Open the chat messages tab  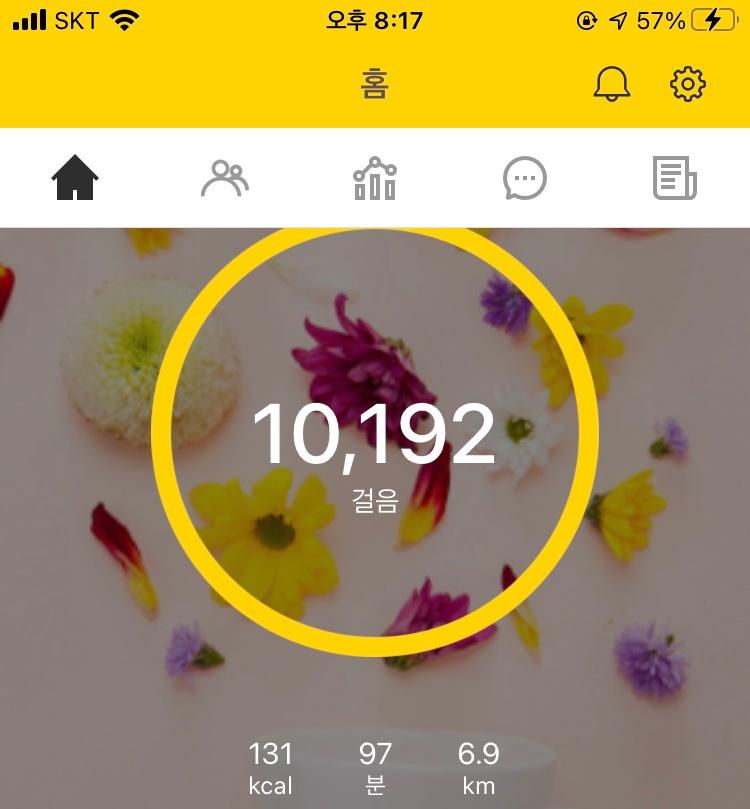click(525, 179)
